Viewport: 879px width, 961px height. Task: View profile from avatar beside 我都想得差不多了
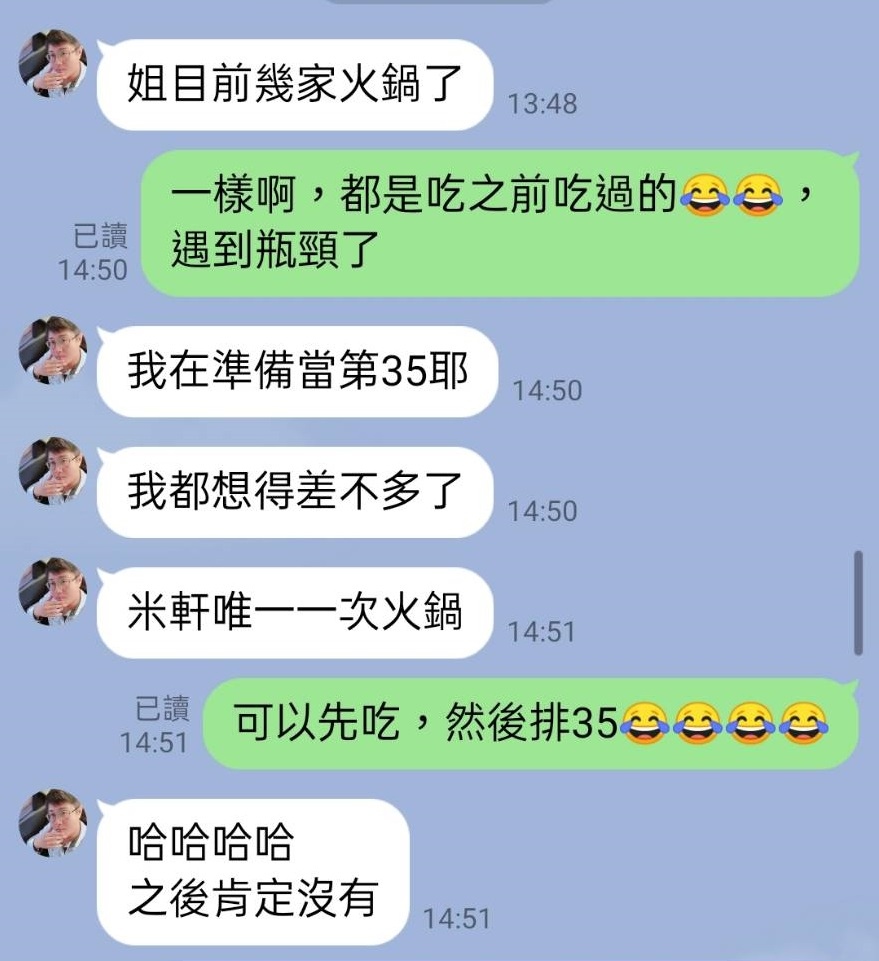click(x=53, y=471)
